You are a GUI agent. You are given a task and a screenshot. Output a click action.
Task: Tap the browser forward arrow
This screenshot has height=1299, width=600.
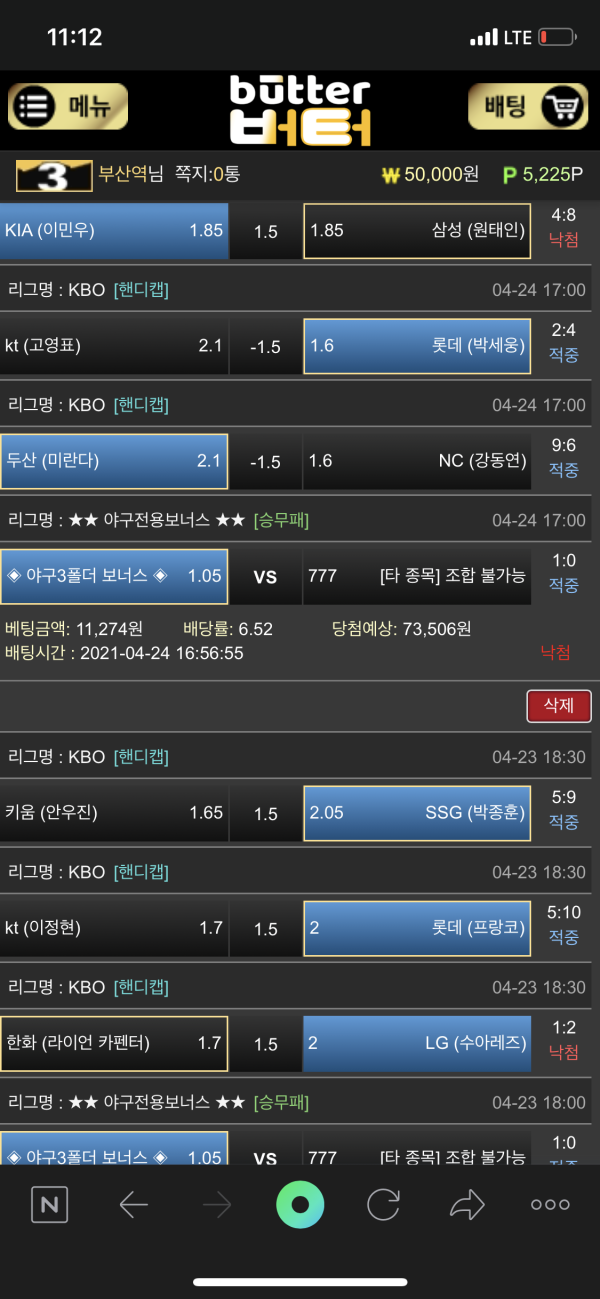[217, 1205]
